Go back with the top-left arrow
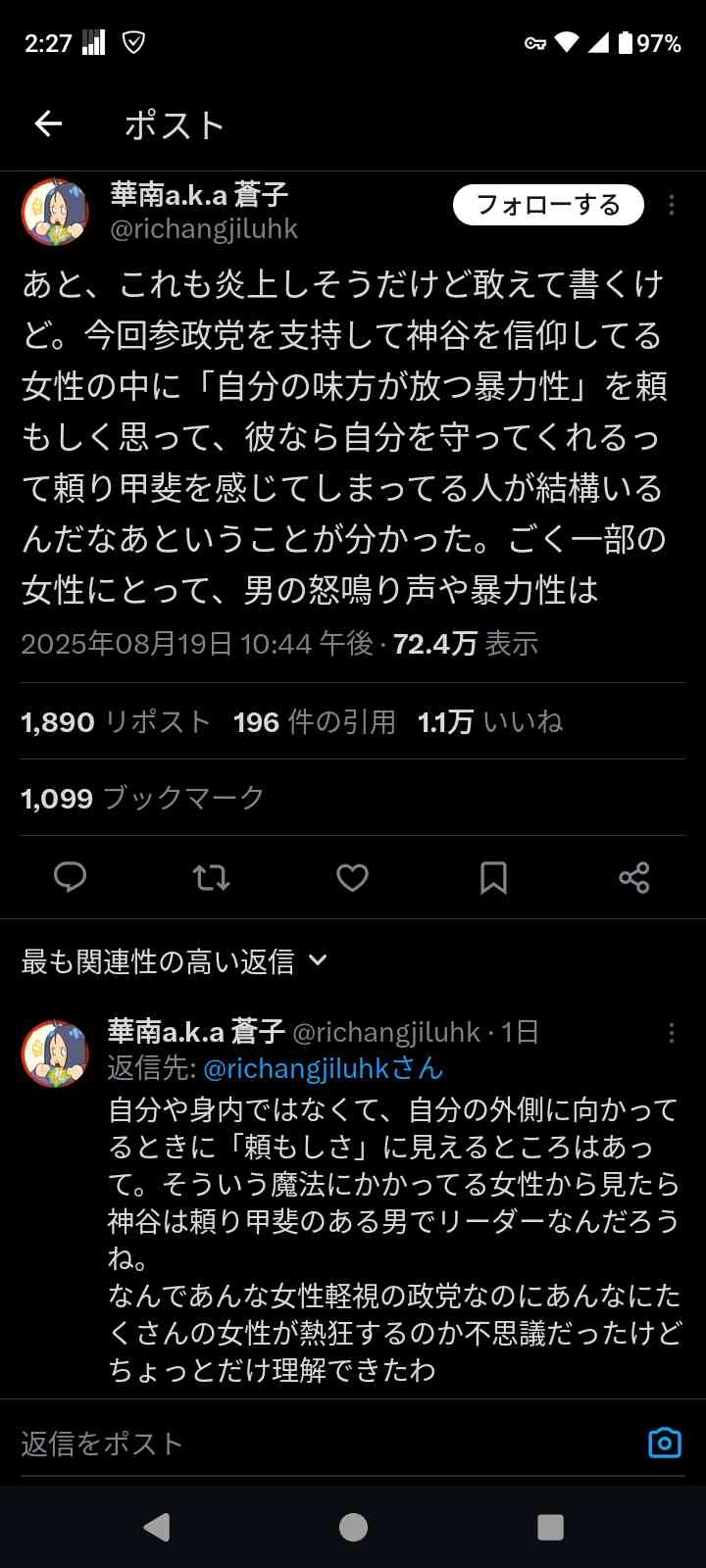 click(48, 123)
